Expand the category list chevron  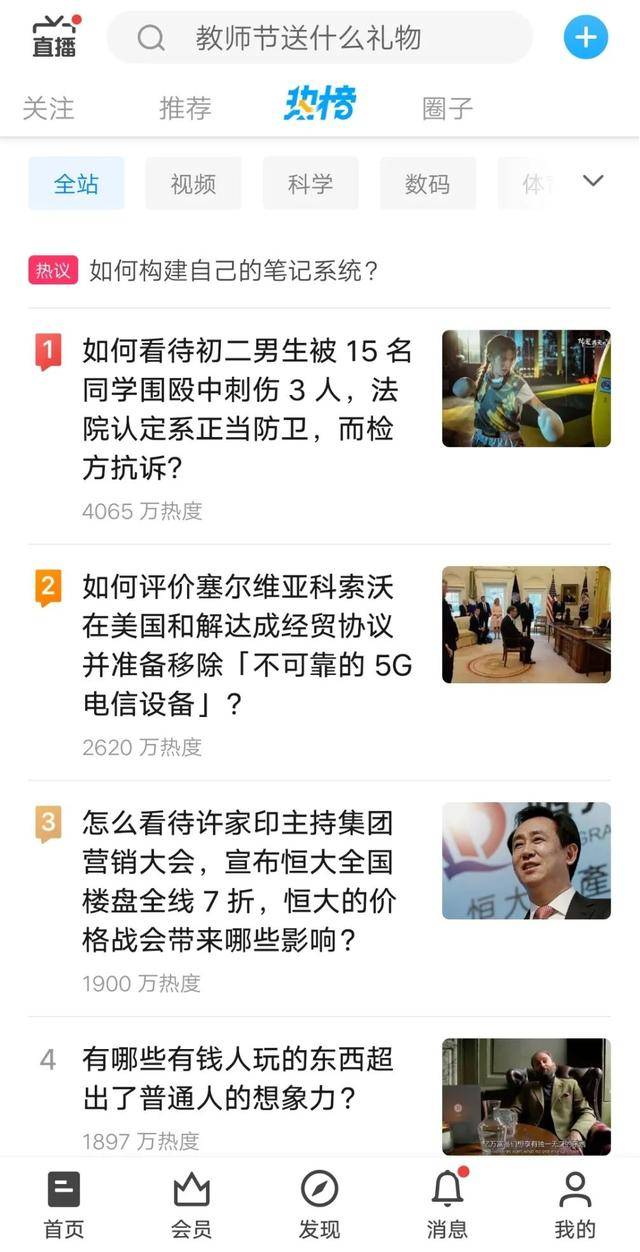click(x=593, y=181)
